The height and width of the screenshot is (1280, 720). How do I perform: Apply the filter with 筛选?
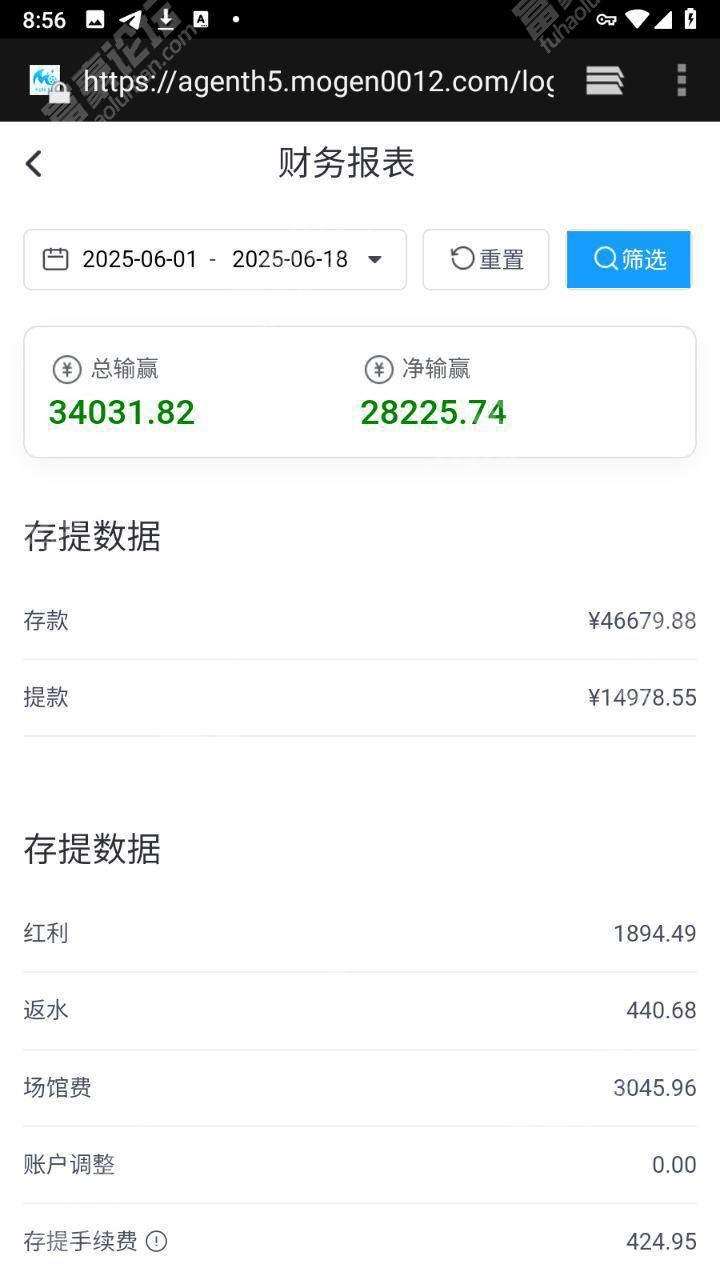click(x=629, y=260)
